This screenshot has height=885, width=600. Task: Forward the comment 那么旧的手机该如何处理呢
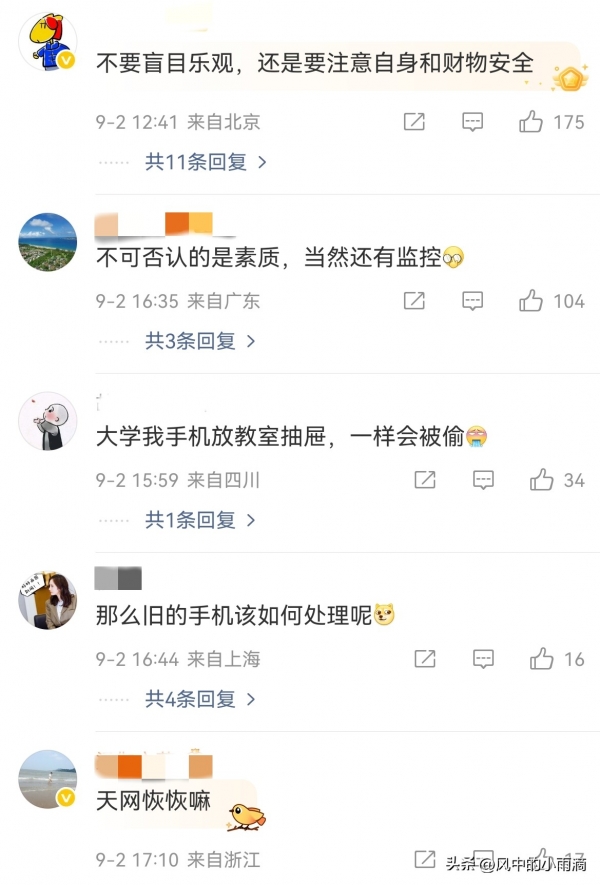[x=425, y=659]
